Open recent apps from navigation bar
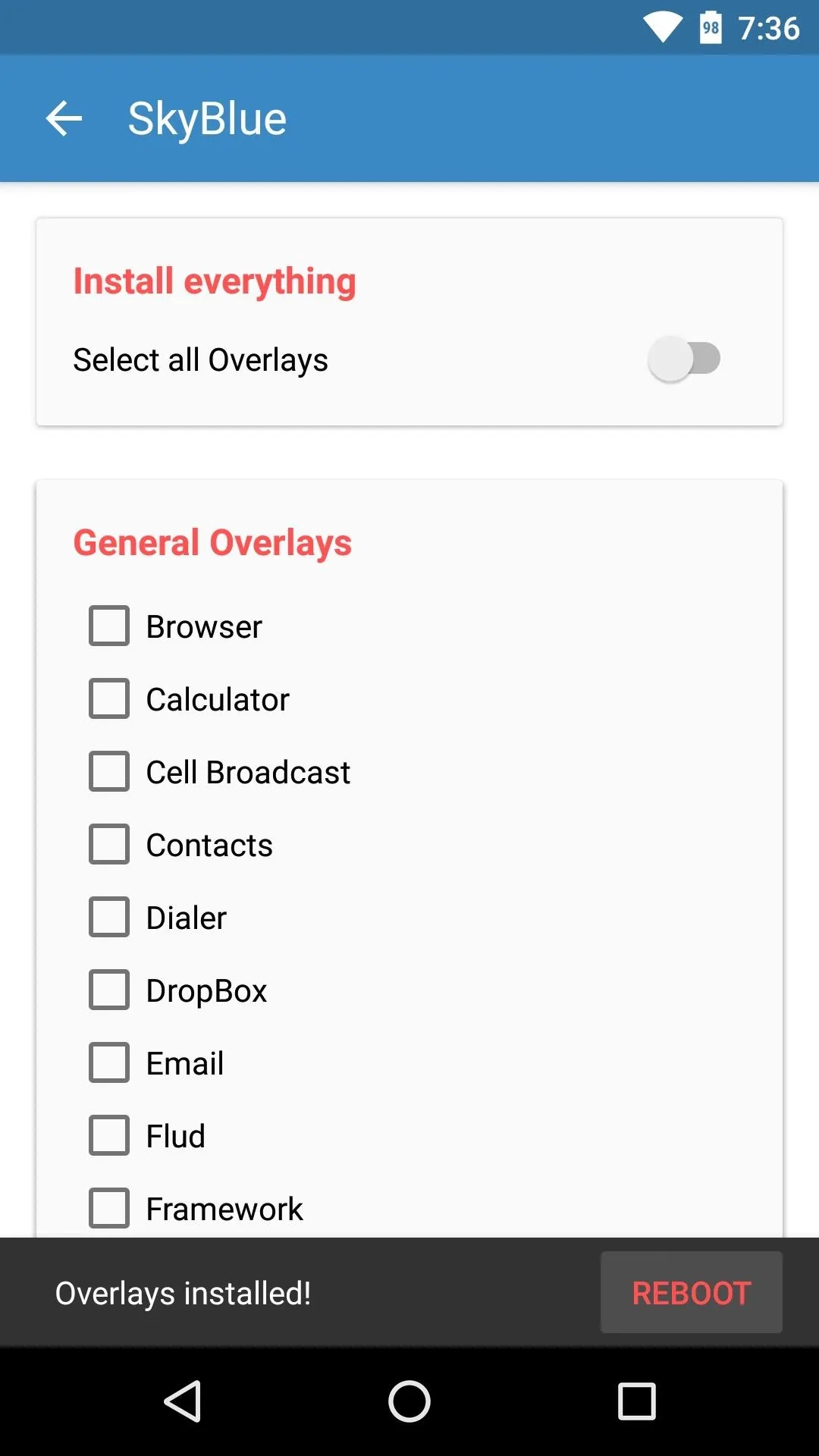The height and width of the screenshot is (1456, 819). (x=637, y=1401)
